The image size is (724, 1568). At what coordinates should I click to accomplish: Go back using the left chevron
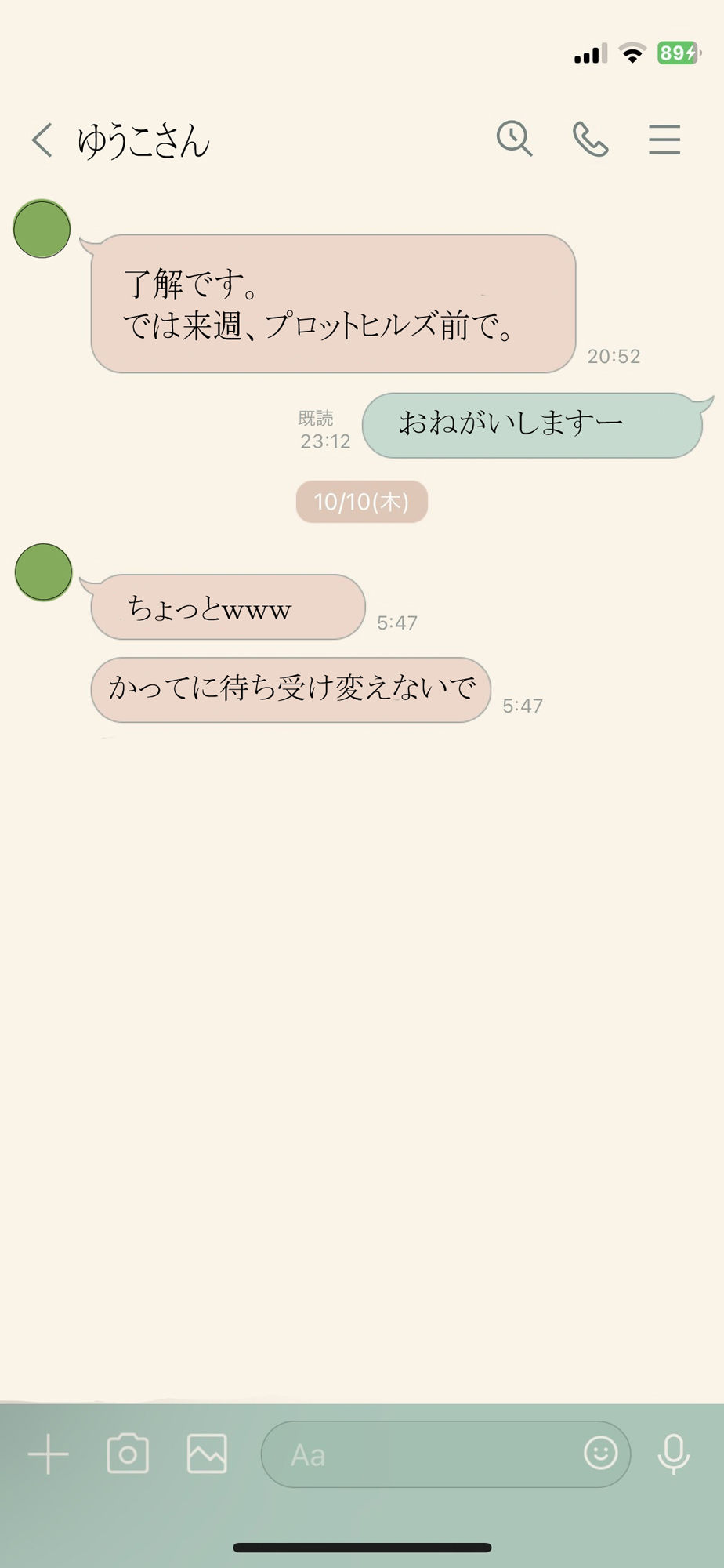click(x=41, y=139)
